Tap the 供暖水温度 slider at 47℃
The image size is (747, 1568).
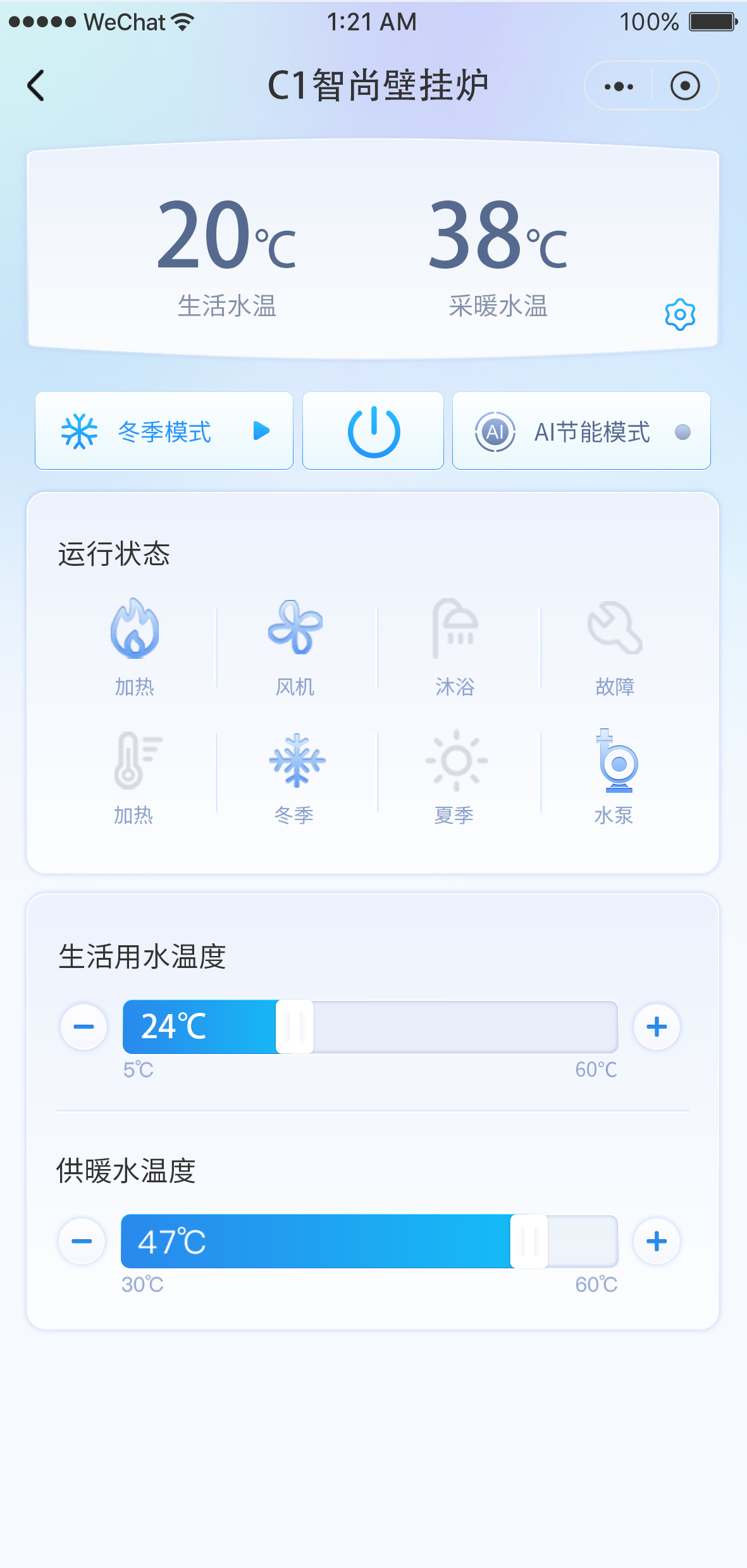click(x=529, y=1241)
